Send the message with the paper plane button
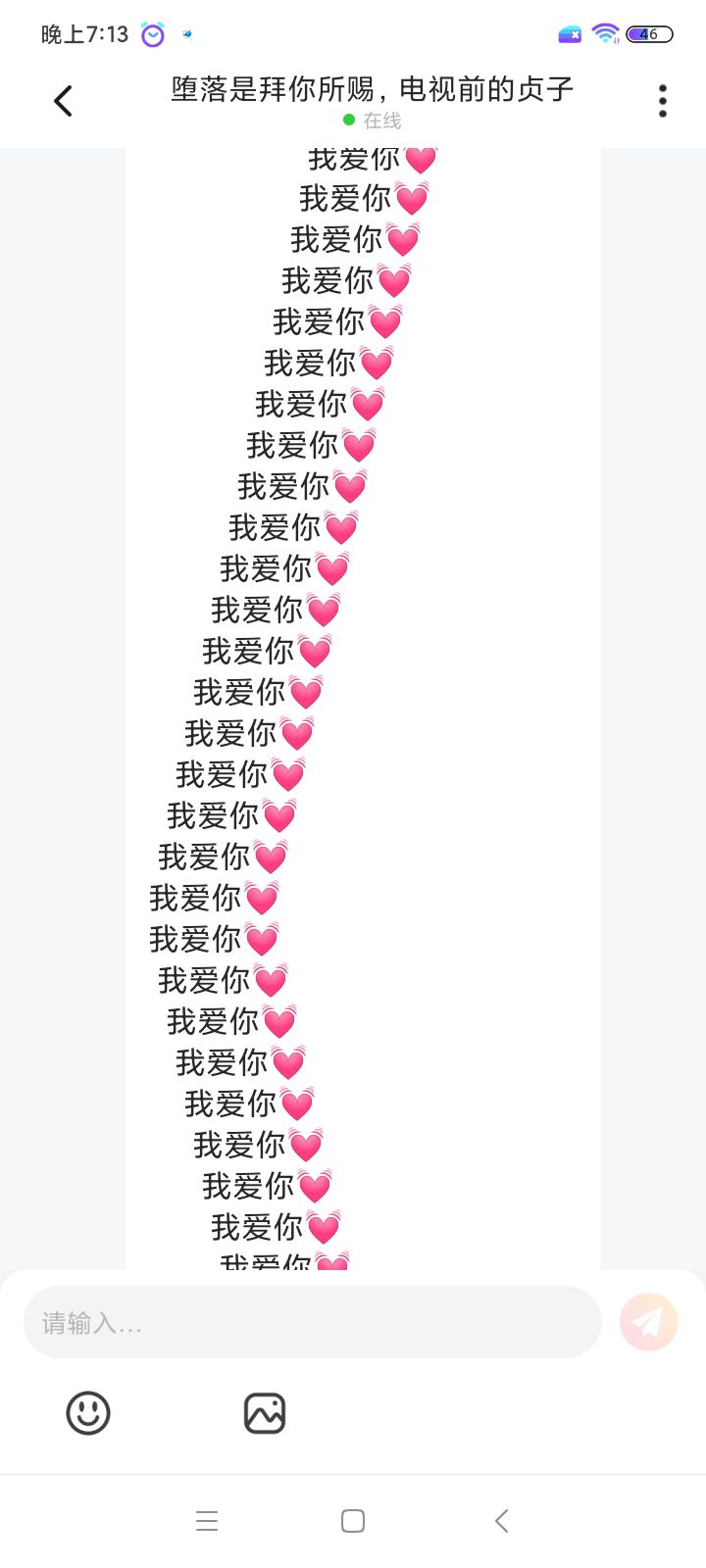706x1568 pixels. [x=648, y=1323]
